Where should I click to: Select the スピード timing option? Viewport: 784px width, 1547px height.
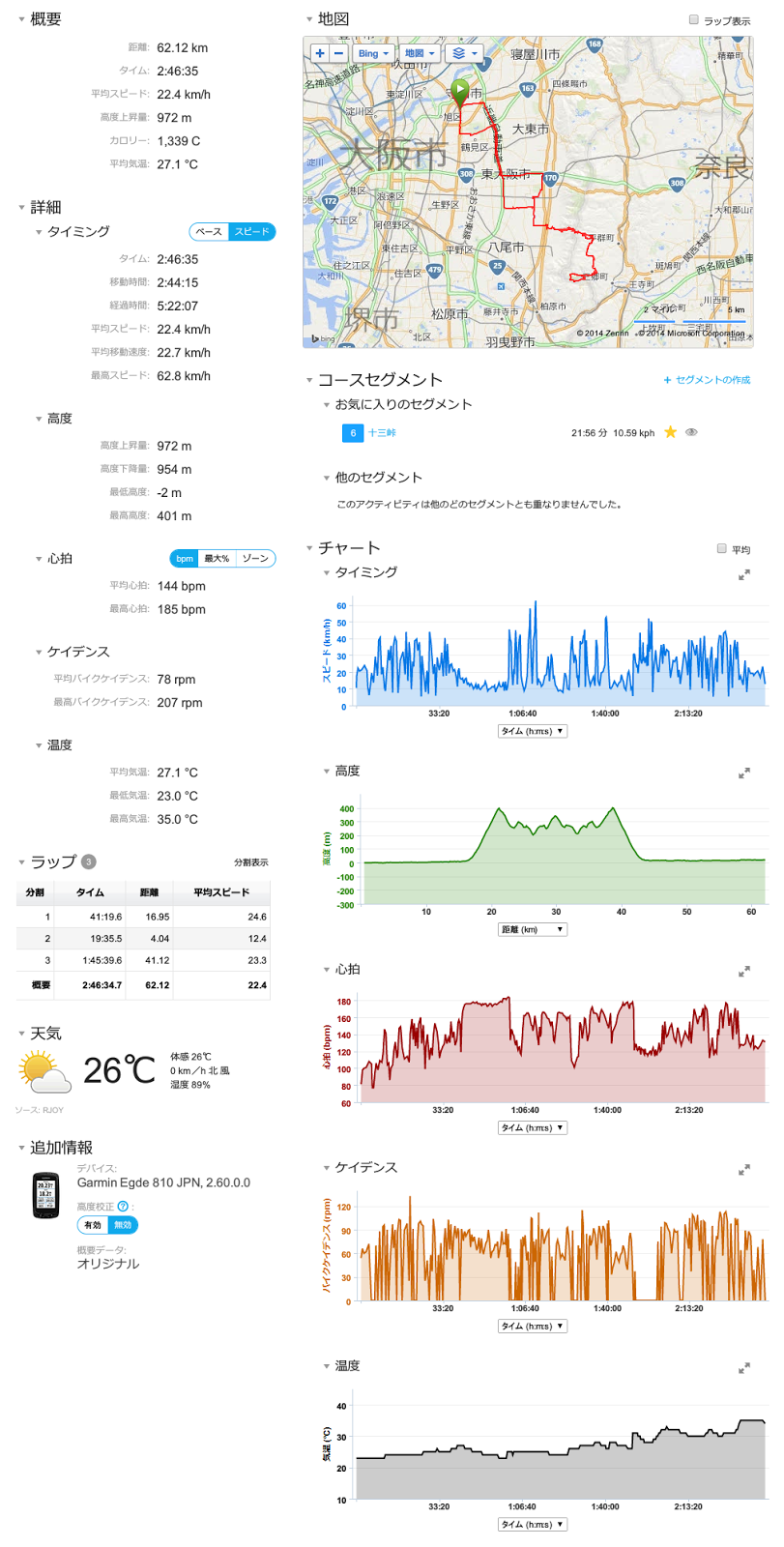point(252,232)
